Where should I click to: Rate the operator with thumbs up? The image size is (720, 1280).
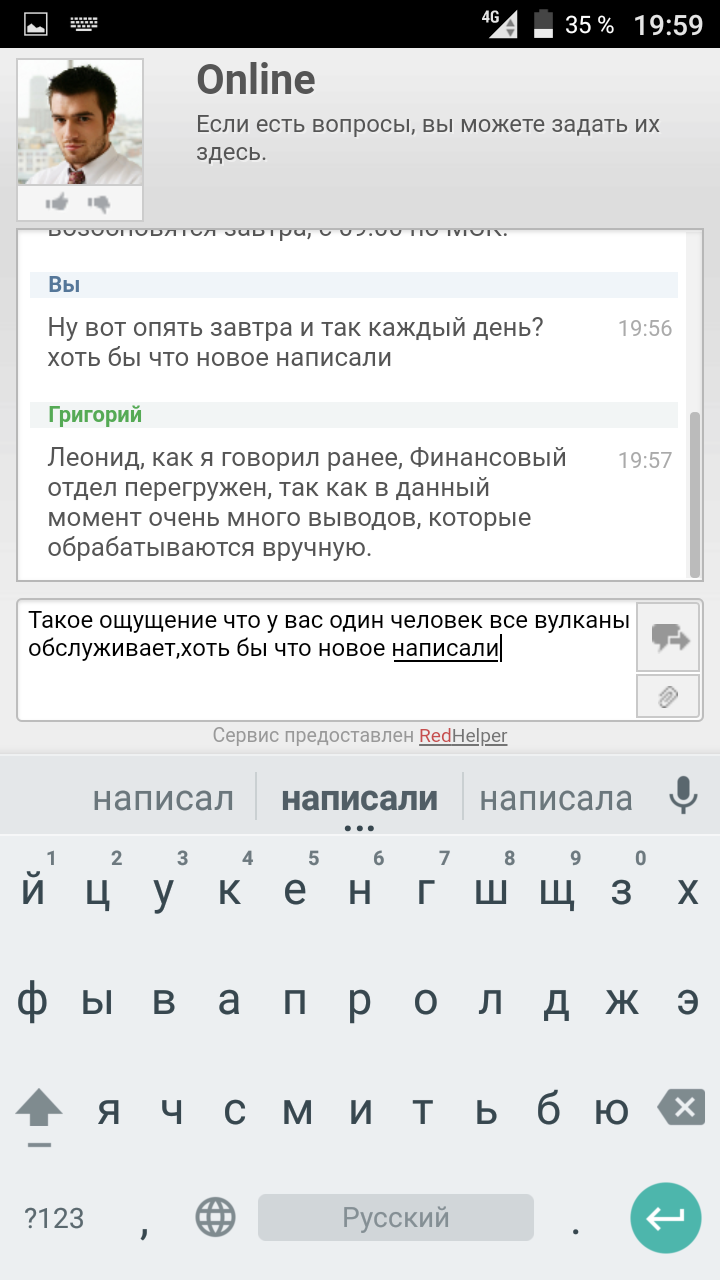click(57, 203)
